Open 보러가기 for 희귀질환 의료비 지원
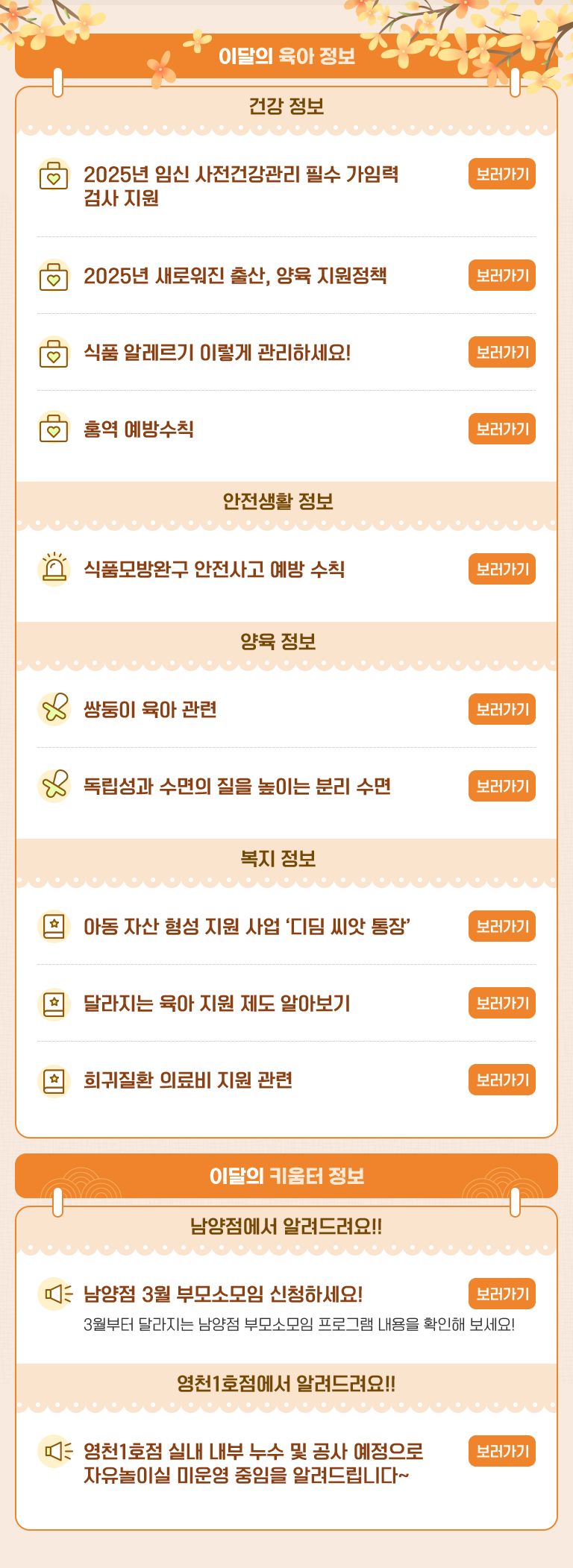The height and width of the screenshot is (1568, 573). click(x=501, y=1080)
